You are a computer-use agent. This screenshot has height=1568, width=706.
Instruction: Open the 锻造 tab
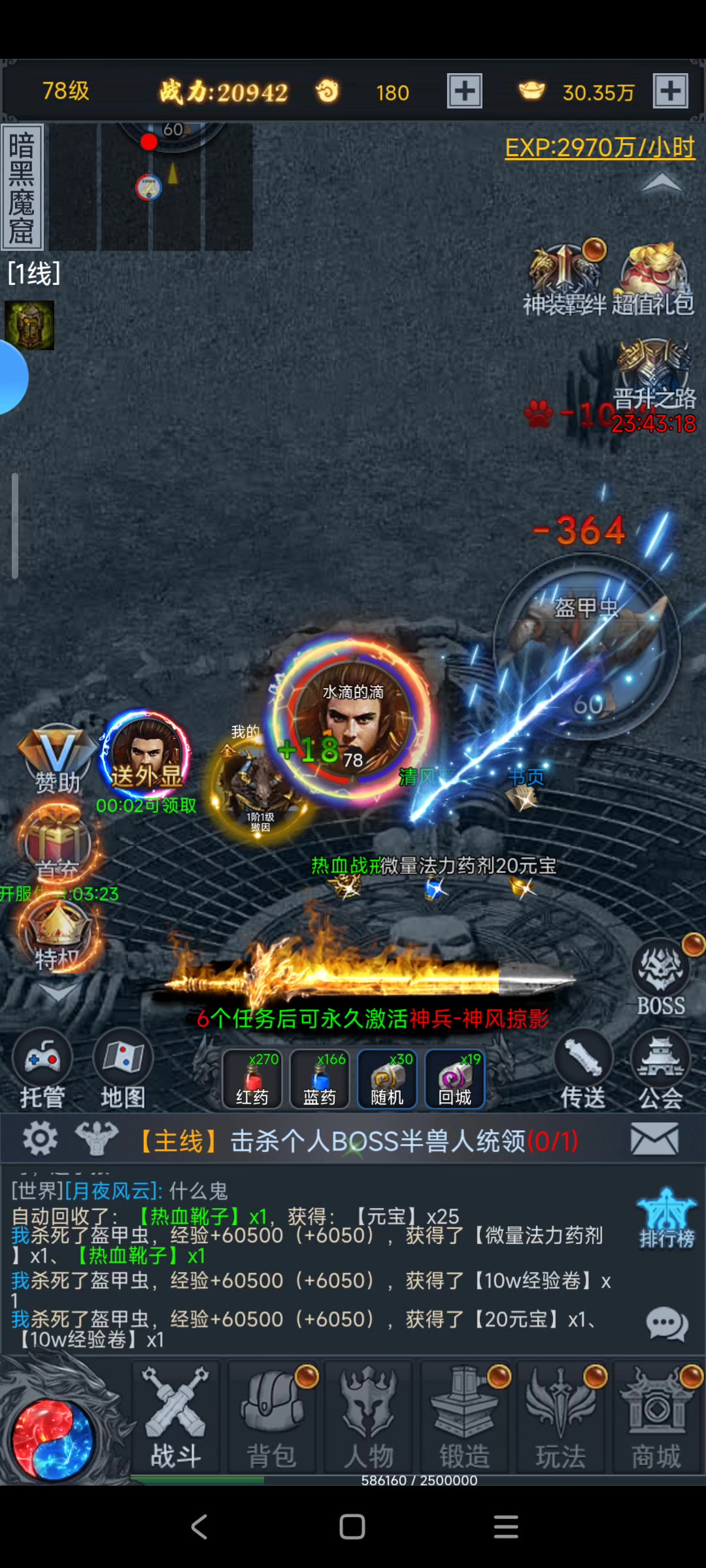[x=465, y=1418]
